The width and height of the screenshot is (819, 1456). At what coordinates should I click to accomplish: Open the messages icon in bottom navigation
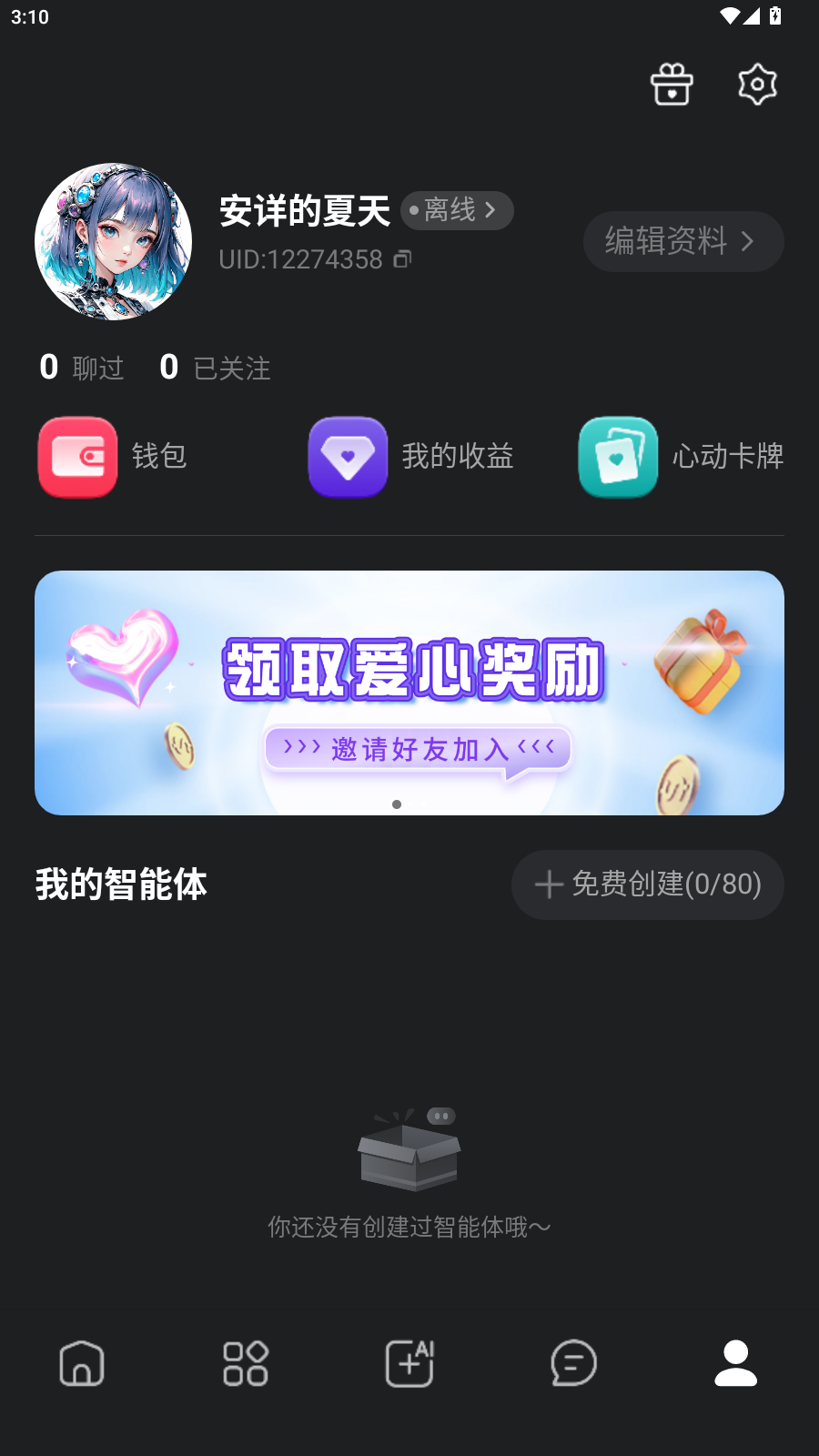[x=572, y=1362]
